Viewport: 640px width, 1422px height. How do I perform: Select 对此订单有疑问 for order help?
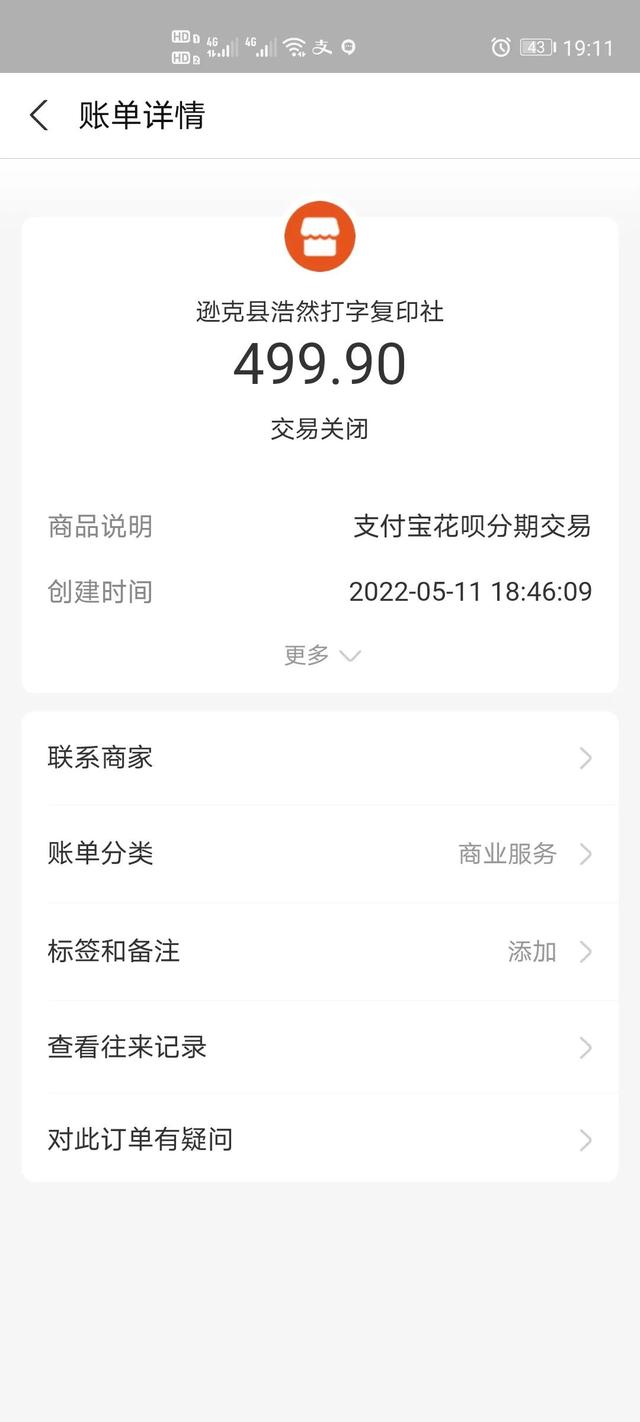pos(320,1139)
